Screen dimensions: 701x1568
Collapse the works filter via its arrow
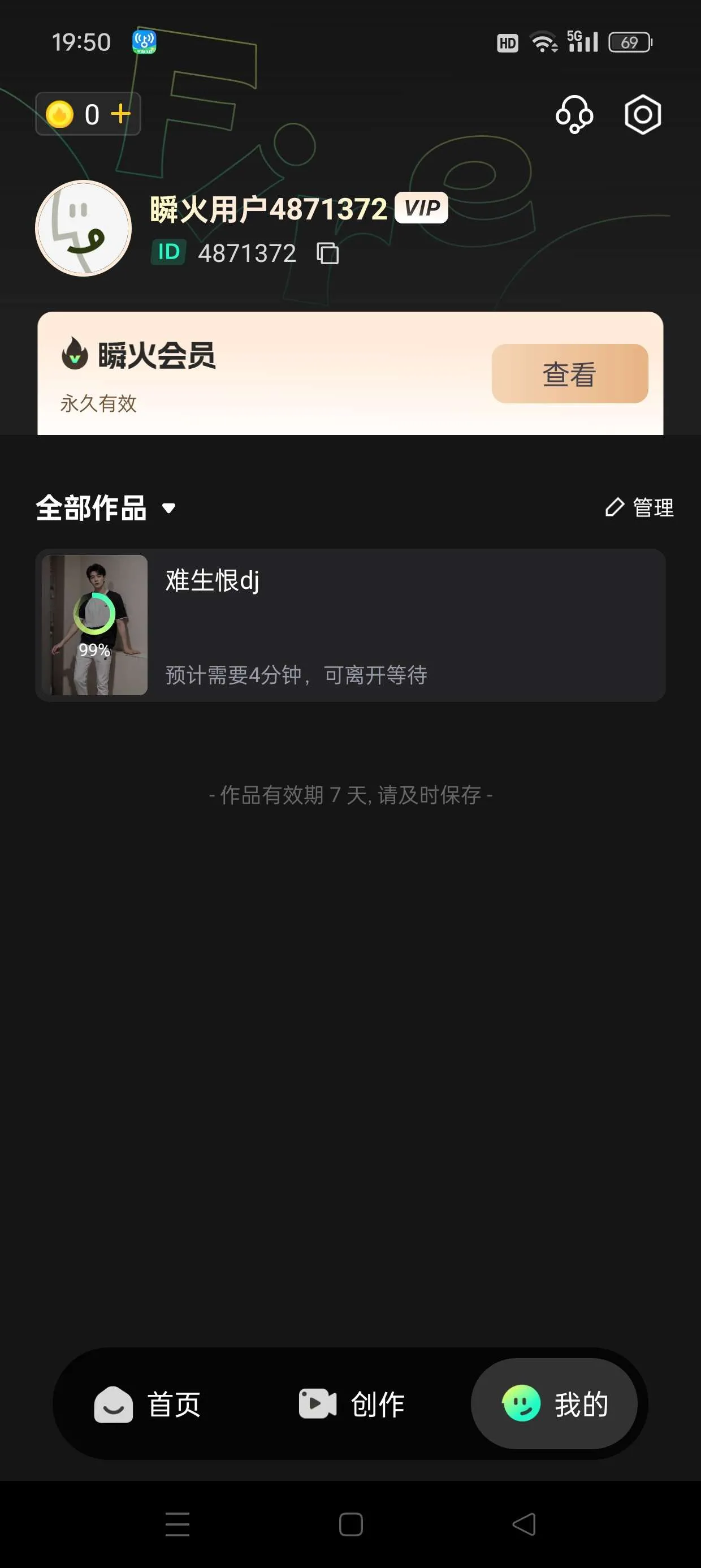[169, 509]
